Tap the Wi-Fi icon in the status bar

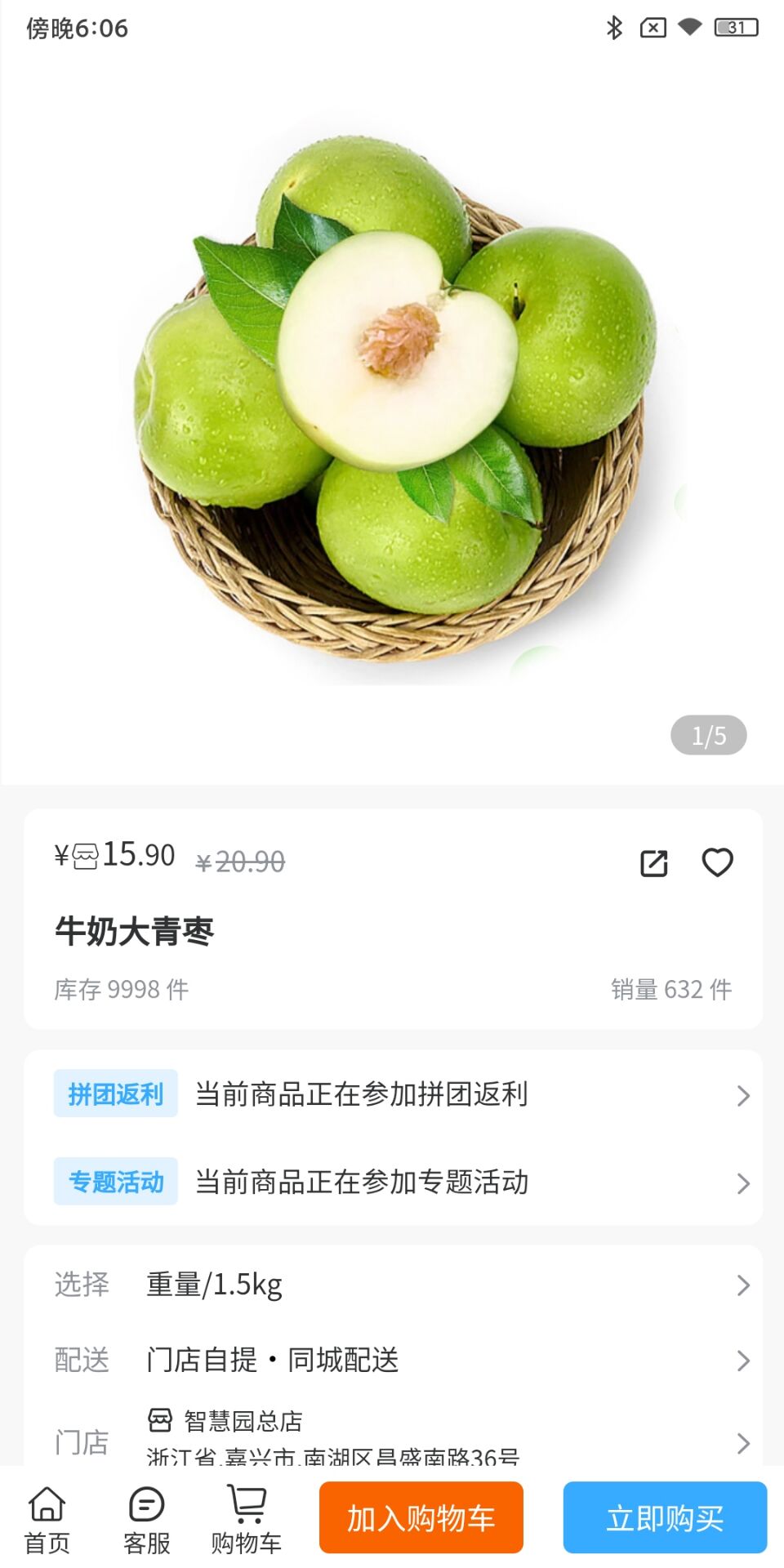click(688, 27)
